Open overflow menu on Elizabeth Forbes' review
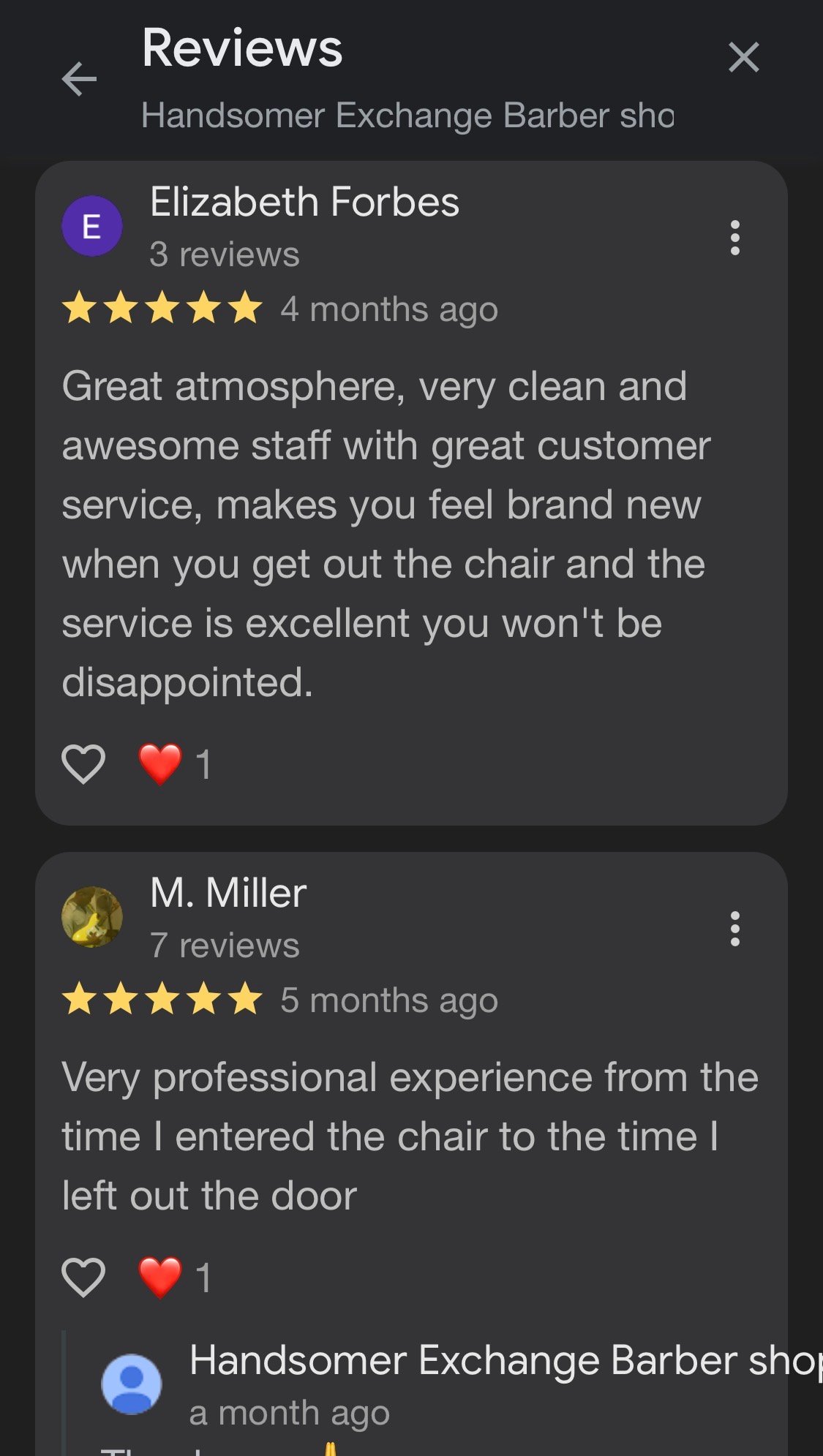This screenshot has width=823, height=1456. (x=734, y=238)
